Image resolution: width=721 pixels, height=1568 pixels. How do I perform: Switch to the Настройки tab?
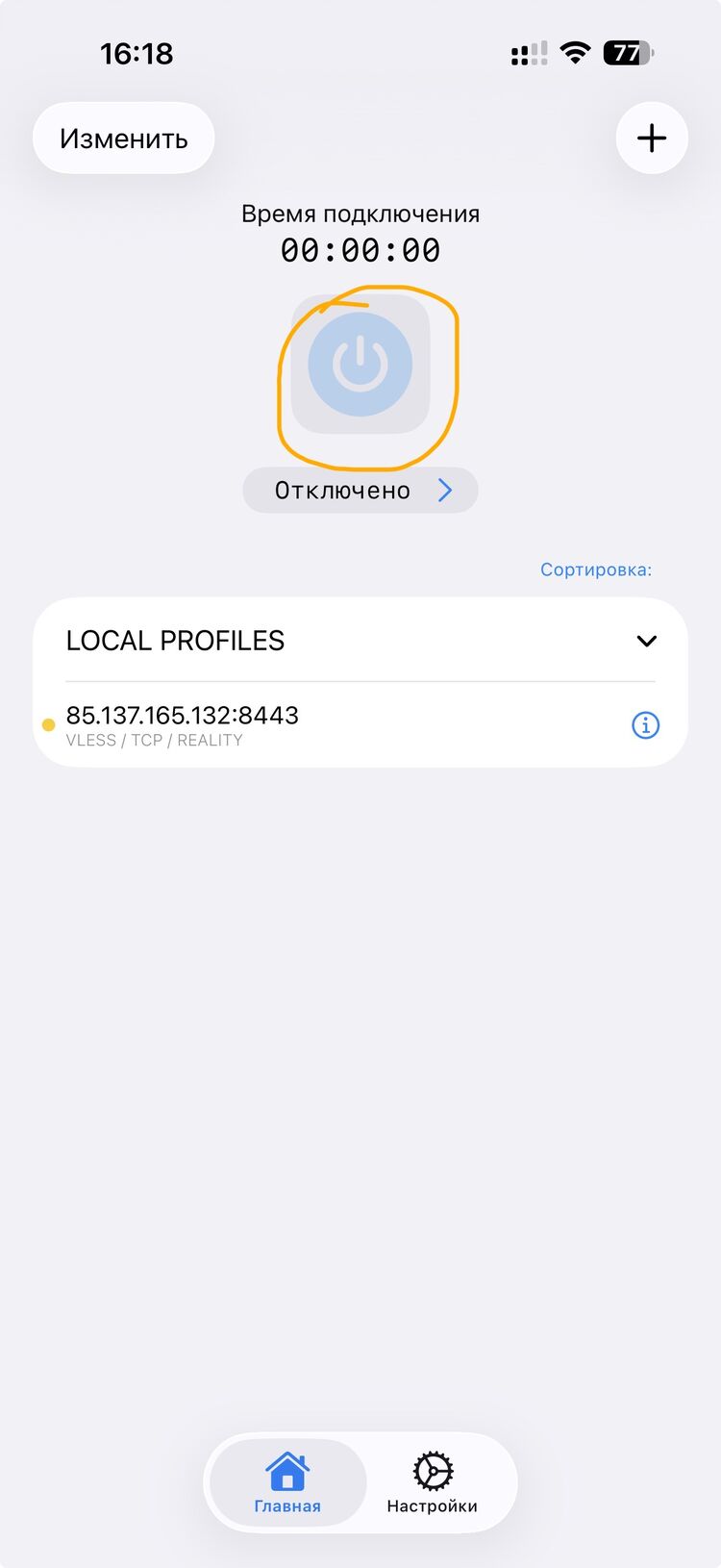pos(432,1482)
